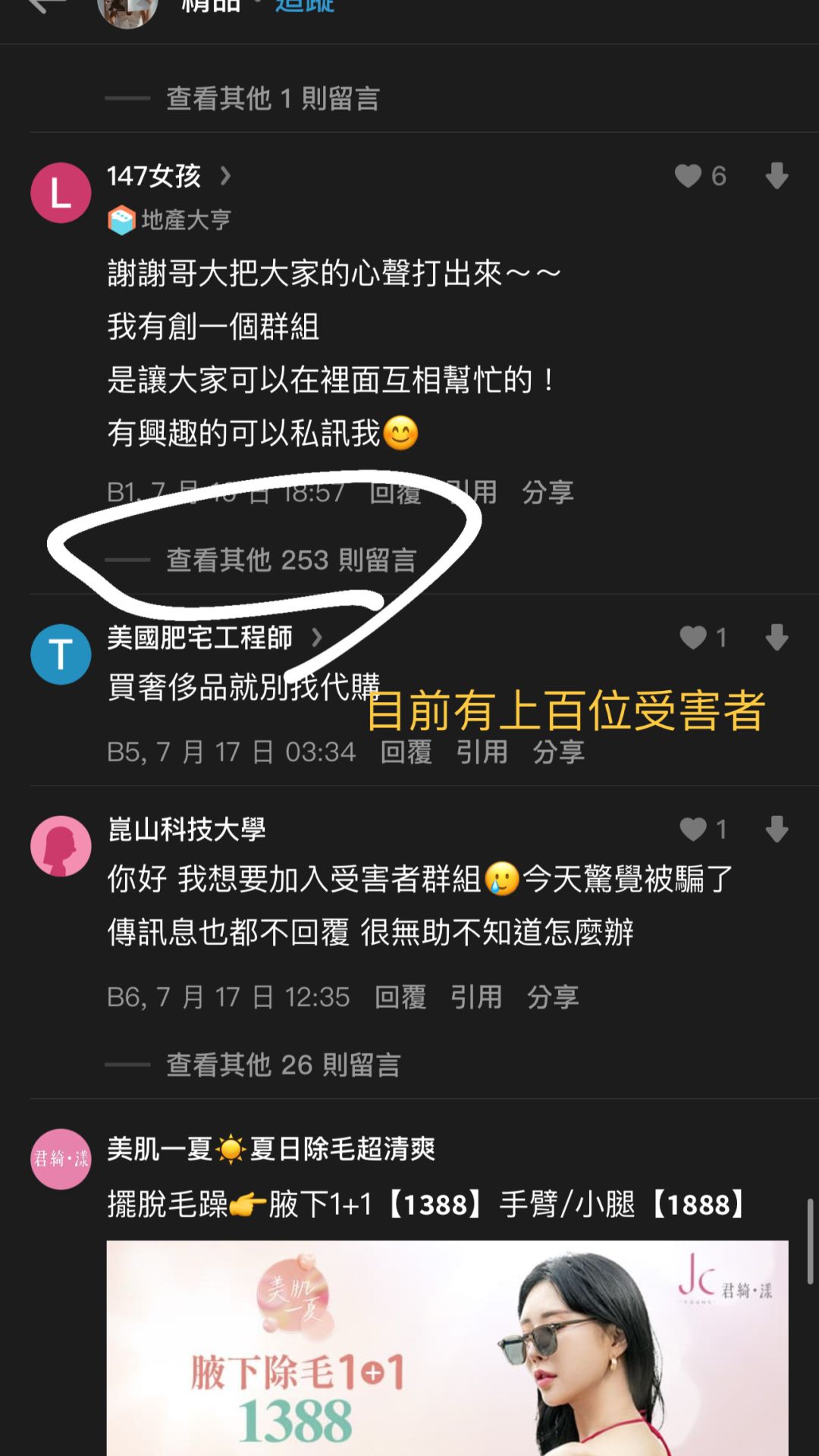Screen dimensions: 819x1456
Task: Quote the B5 comment with 引用
Action: click(482, 752)
